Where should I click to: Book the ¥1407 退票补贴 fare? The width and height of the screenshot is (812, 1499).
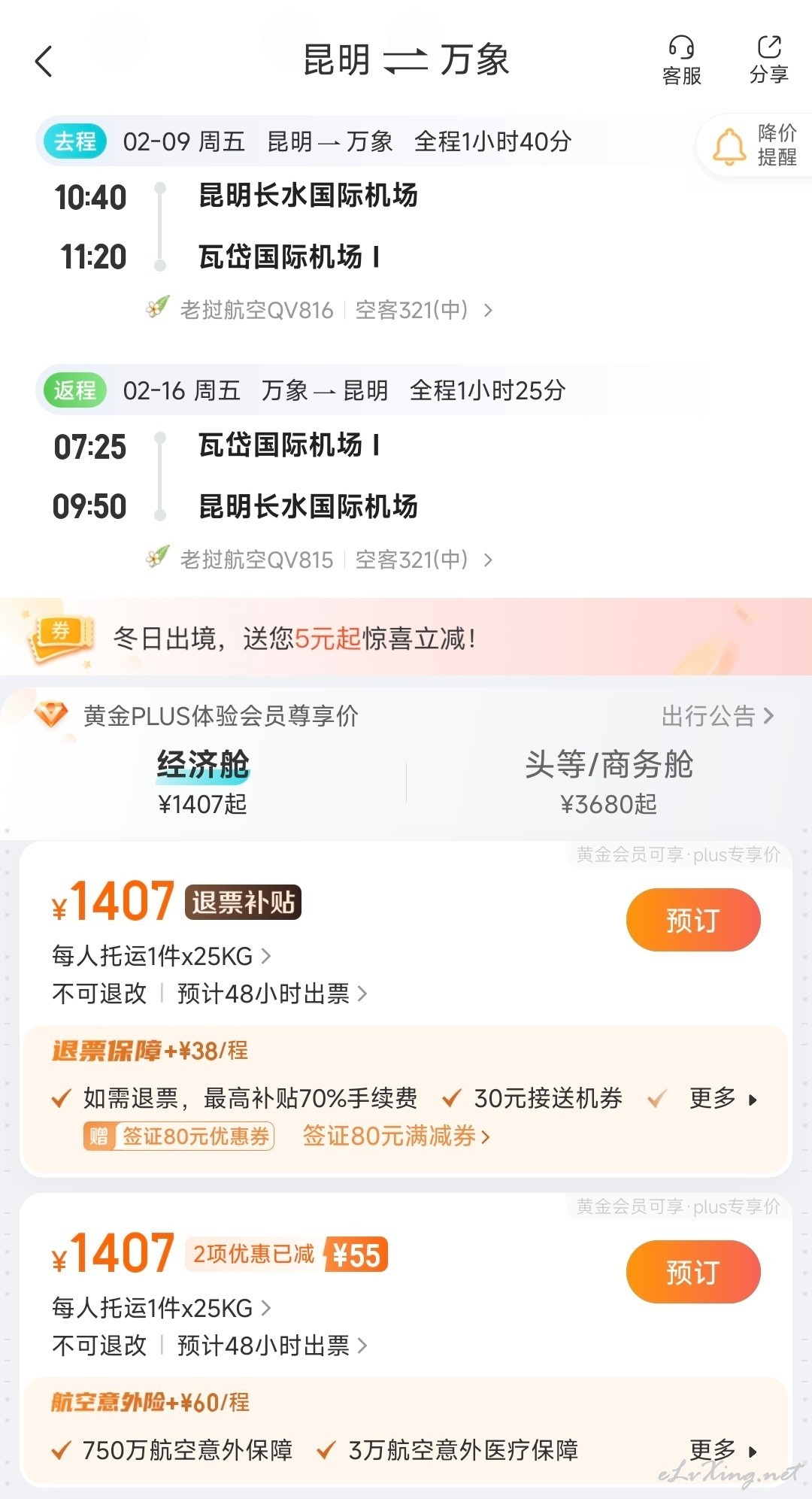pyautogui.click(x=693, y=920)
